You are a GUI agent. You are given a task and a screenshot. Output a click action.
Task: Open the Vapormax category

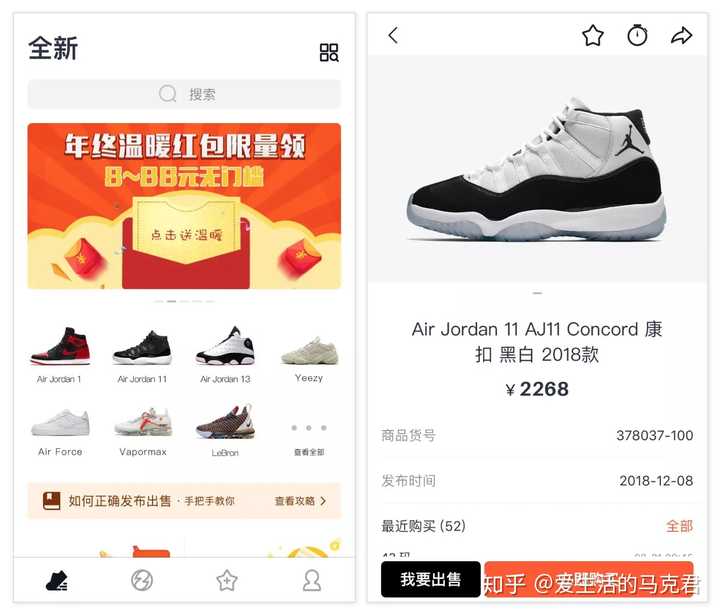pyautogui.click(x=142, y=430)
